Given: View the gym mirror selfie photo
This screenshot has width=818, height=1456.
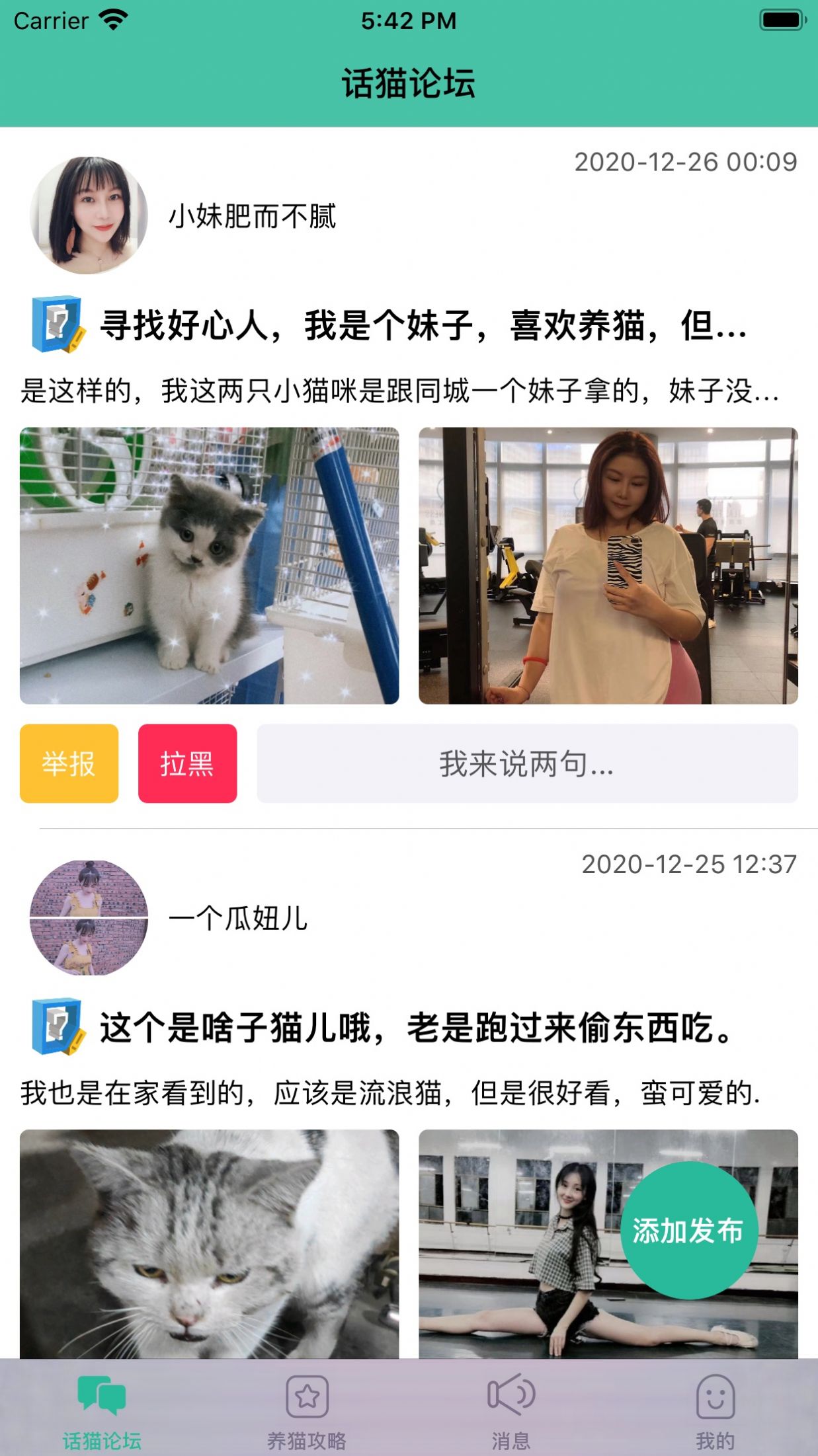Looking at the screenshot, I should pos(608,565).
